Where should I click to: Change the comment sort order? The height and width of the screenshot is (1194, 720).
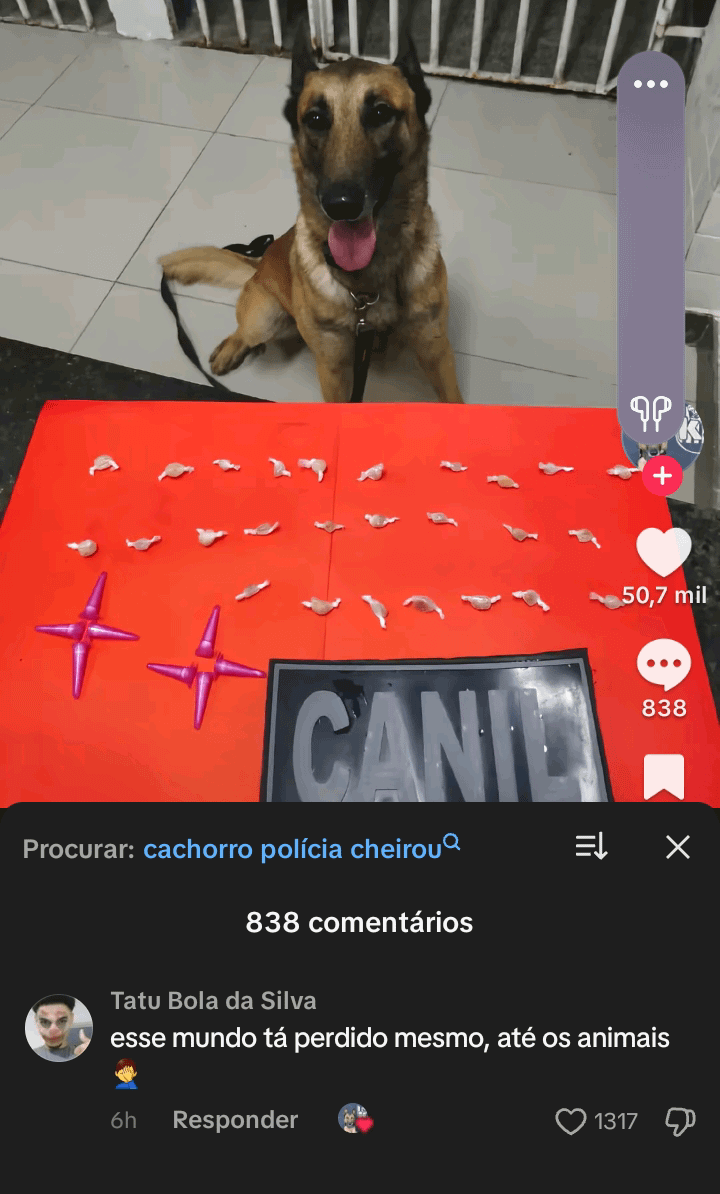pos(591,848)
